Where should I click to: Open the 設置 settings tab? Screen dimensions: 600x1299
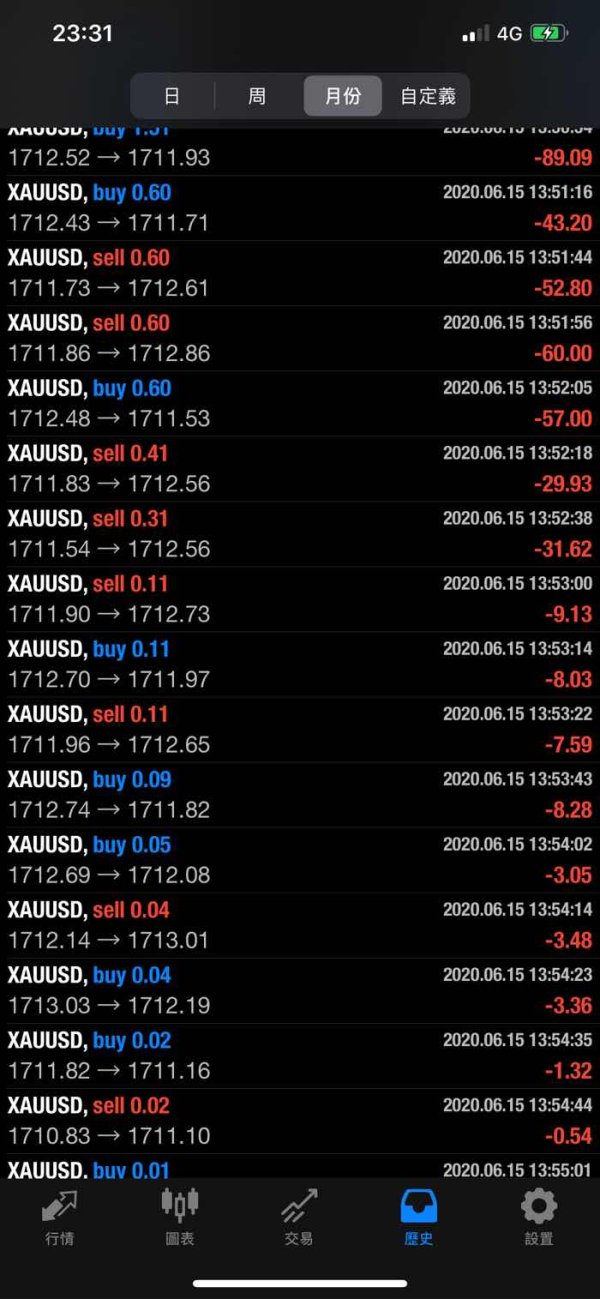[539, 1217]
